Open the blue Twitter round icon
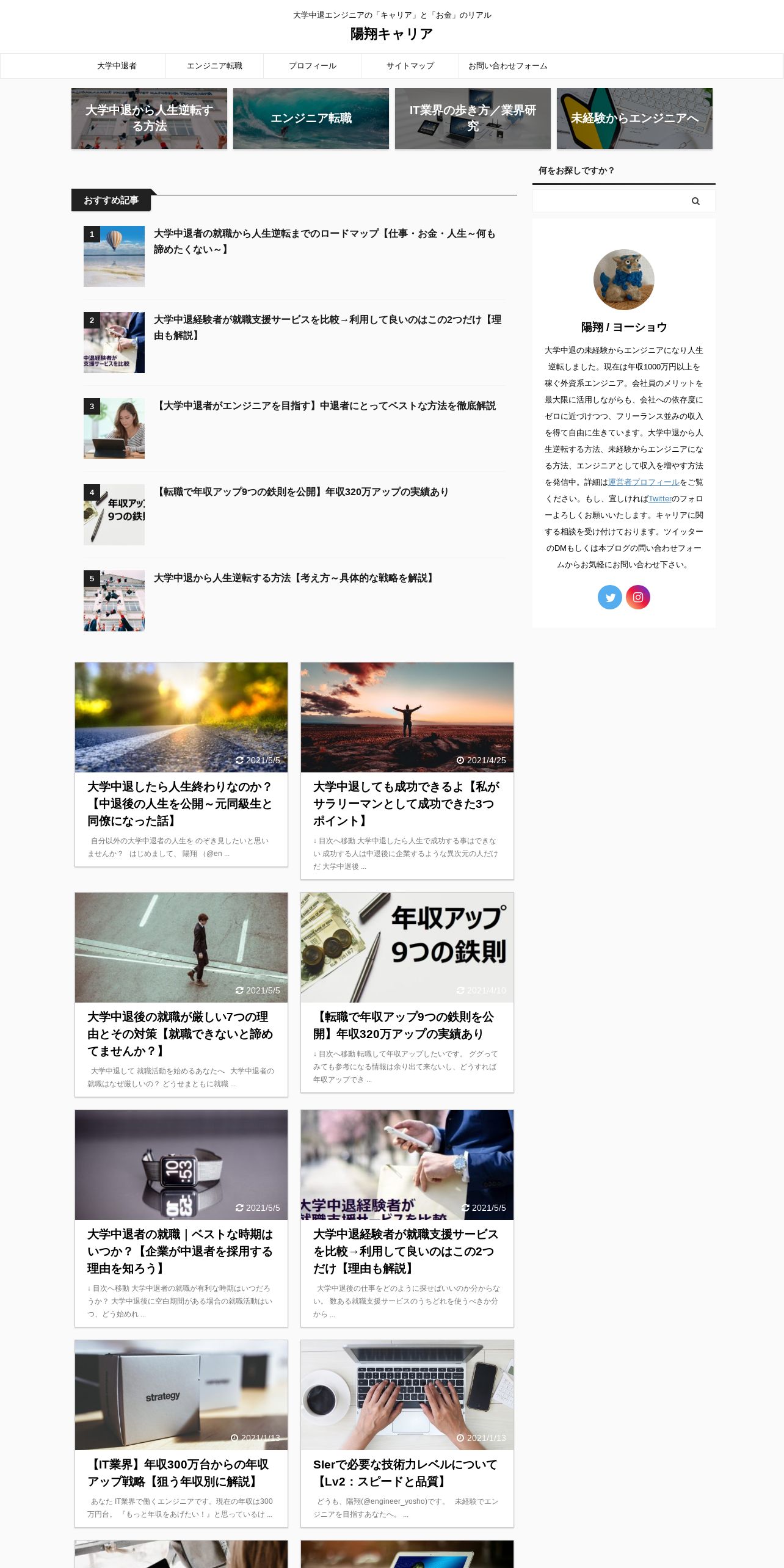 tap(610, 597)
